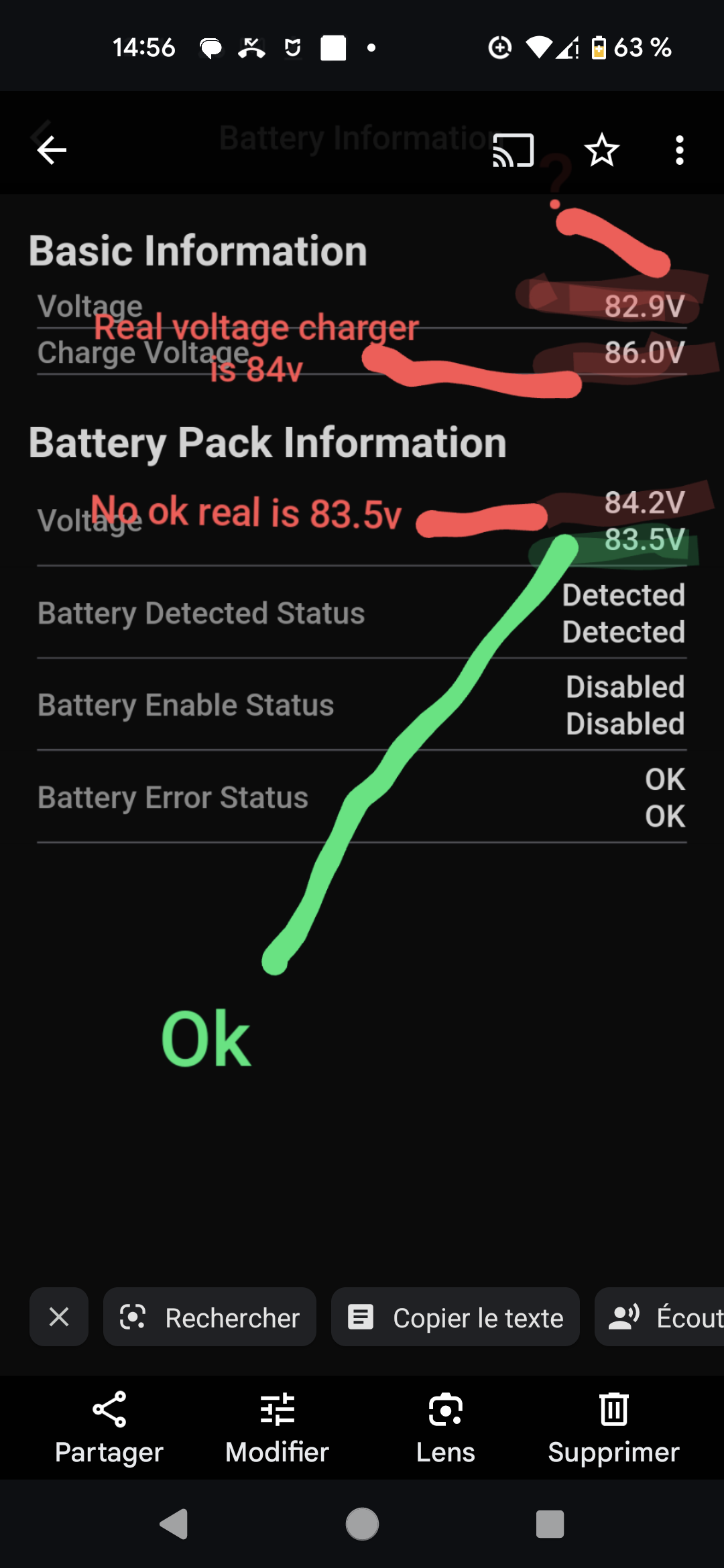This screenshot has width=724, height=1568.
Task: Tap the system home button
Action: point(362,1524)
